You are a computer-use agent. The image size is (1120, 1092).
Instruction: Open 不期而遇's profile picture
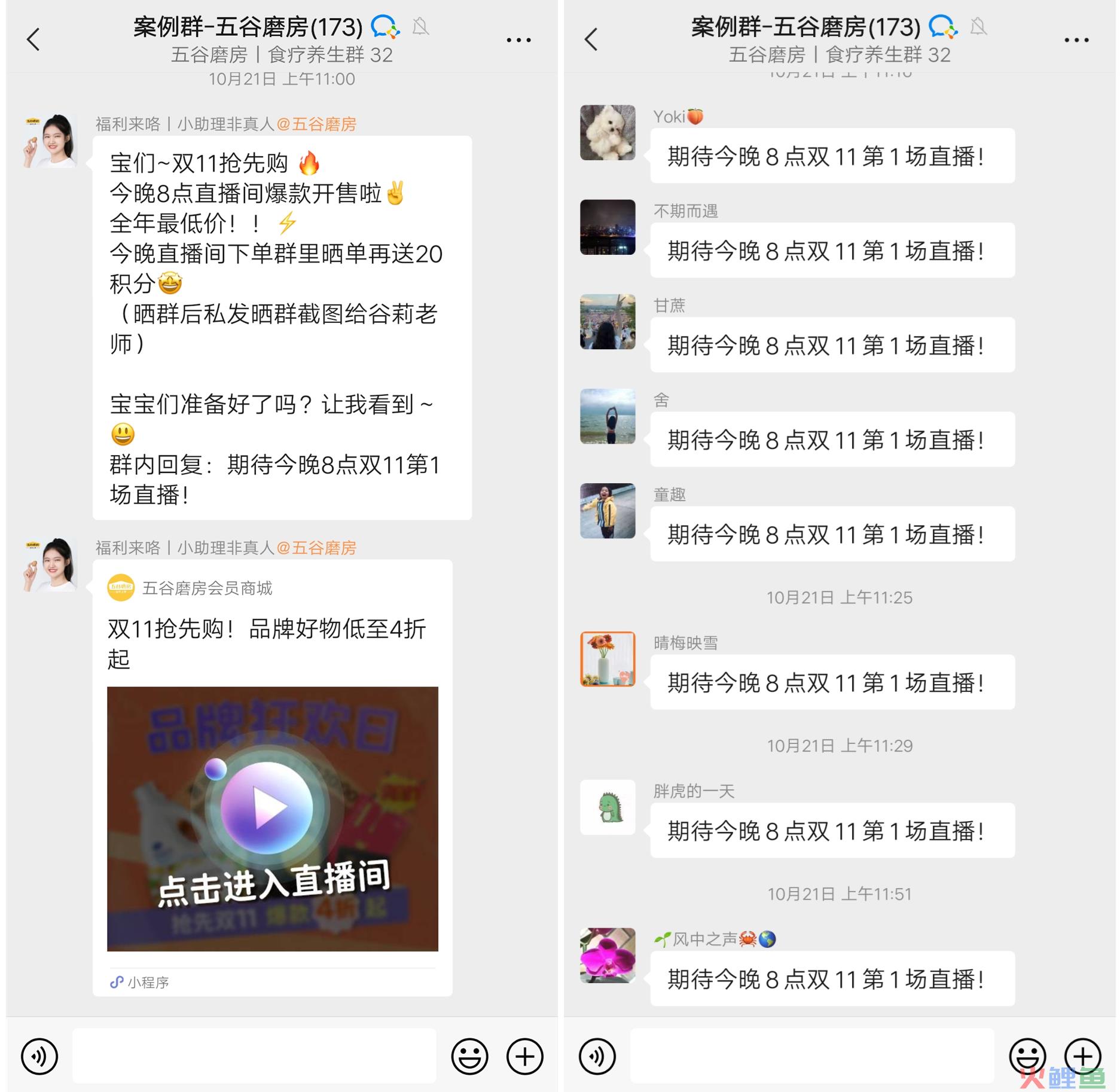point(608,227)
